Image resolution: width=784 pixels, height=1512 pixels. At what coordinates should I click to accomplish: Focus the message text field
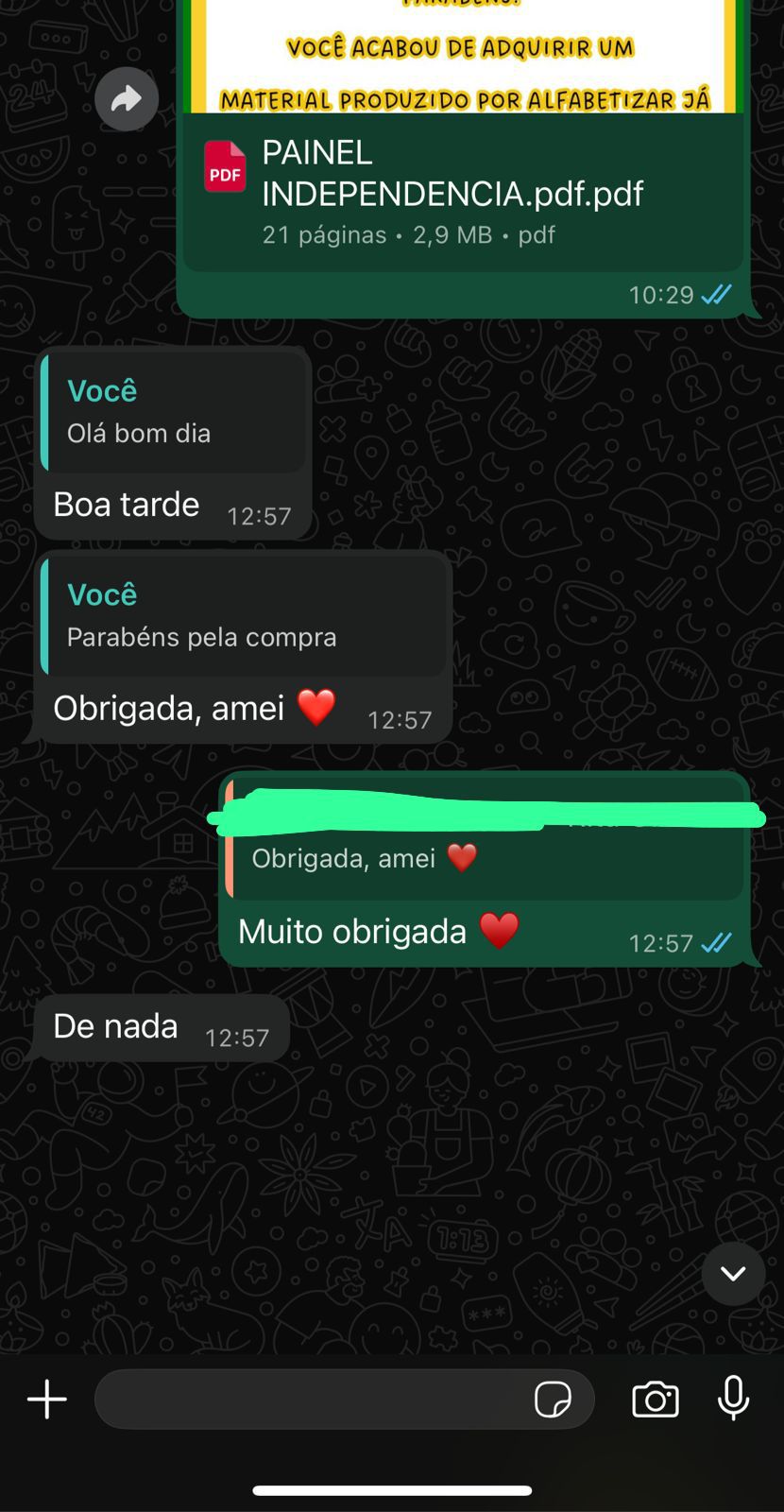[312, 1400]
